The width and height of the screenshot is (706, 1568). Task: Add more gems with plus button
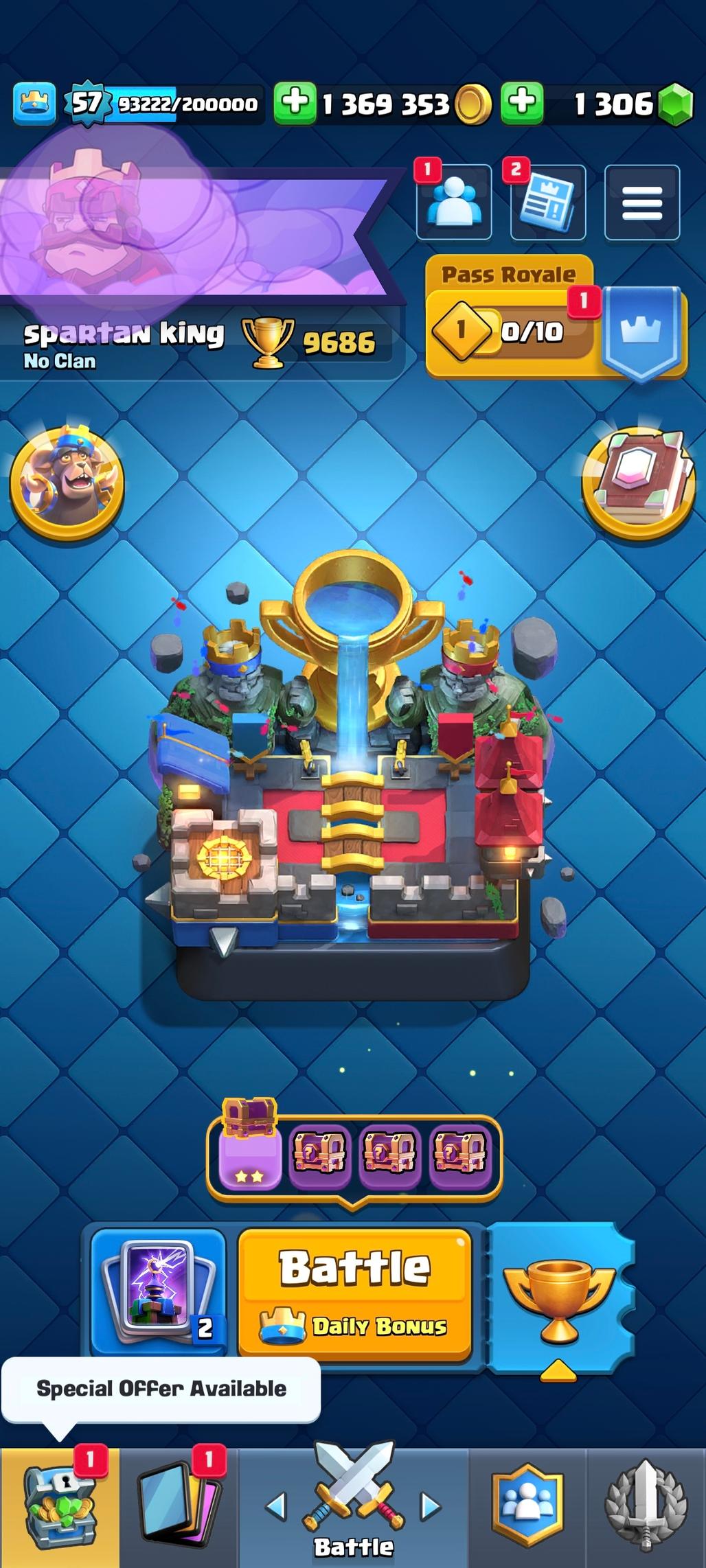[x=522, y=104]
